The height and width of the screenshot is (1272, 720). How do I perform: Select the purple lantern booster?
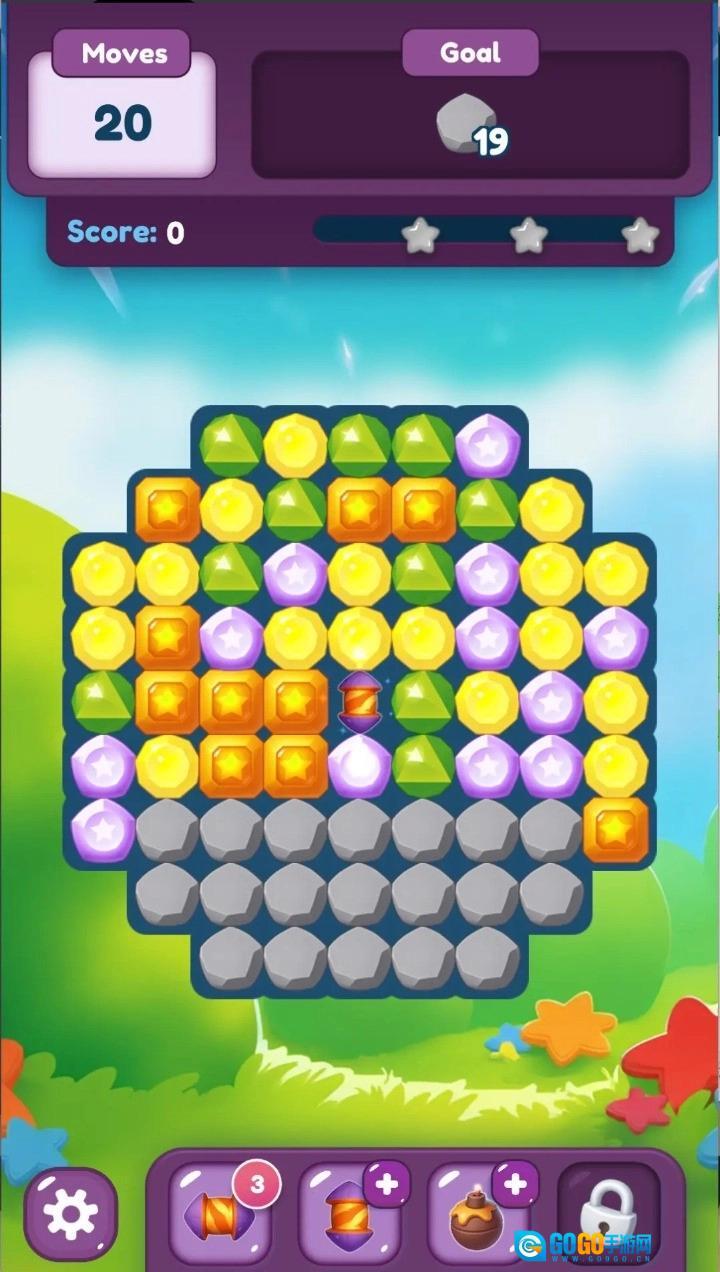350,1213
